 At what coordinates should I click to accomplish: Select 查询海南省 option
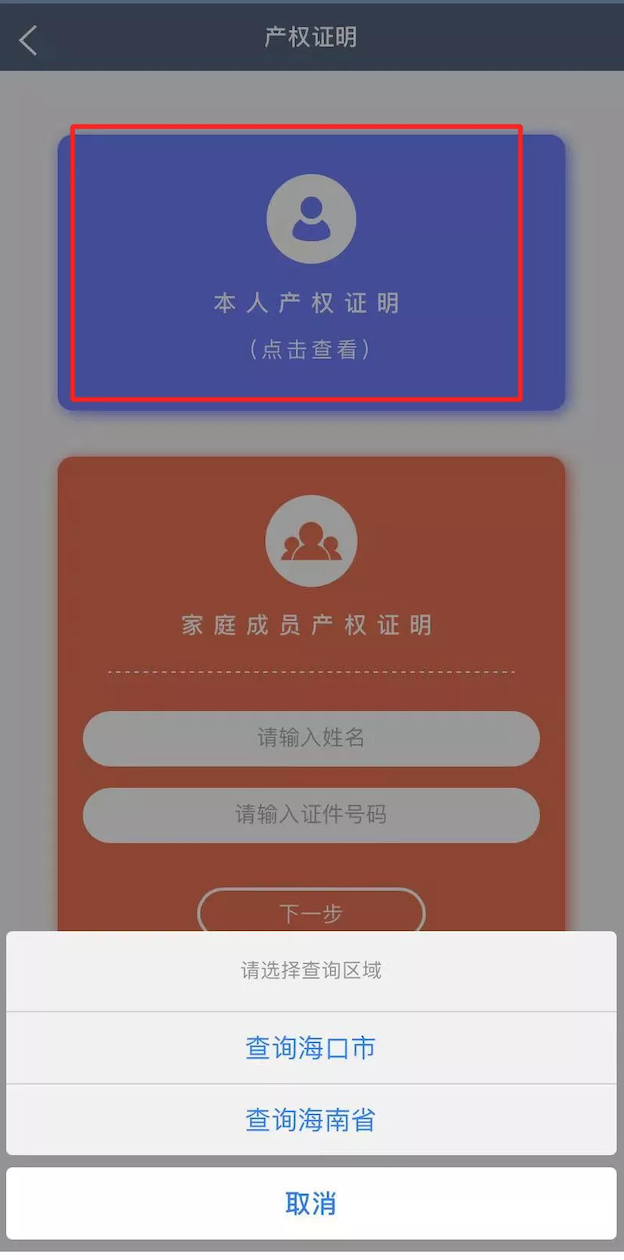tap(311, 1120)
